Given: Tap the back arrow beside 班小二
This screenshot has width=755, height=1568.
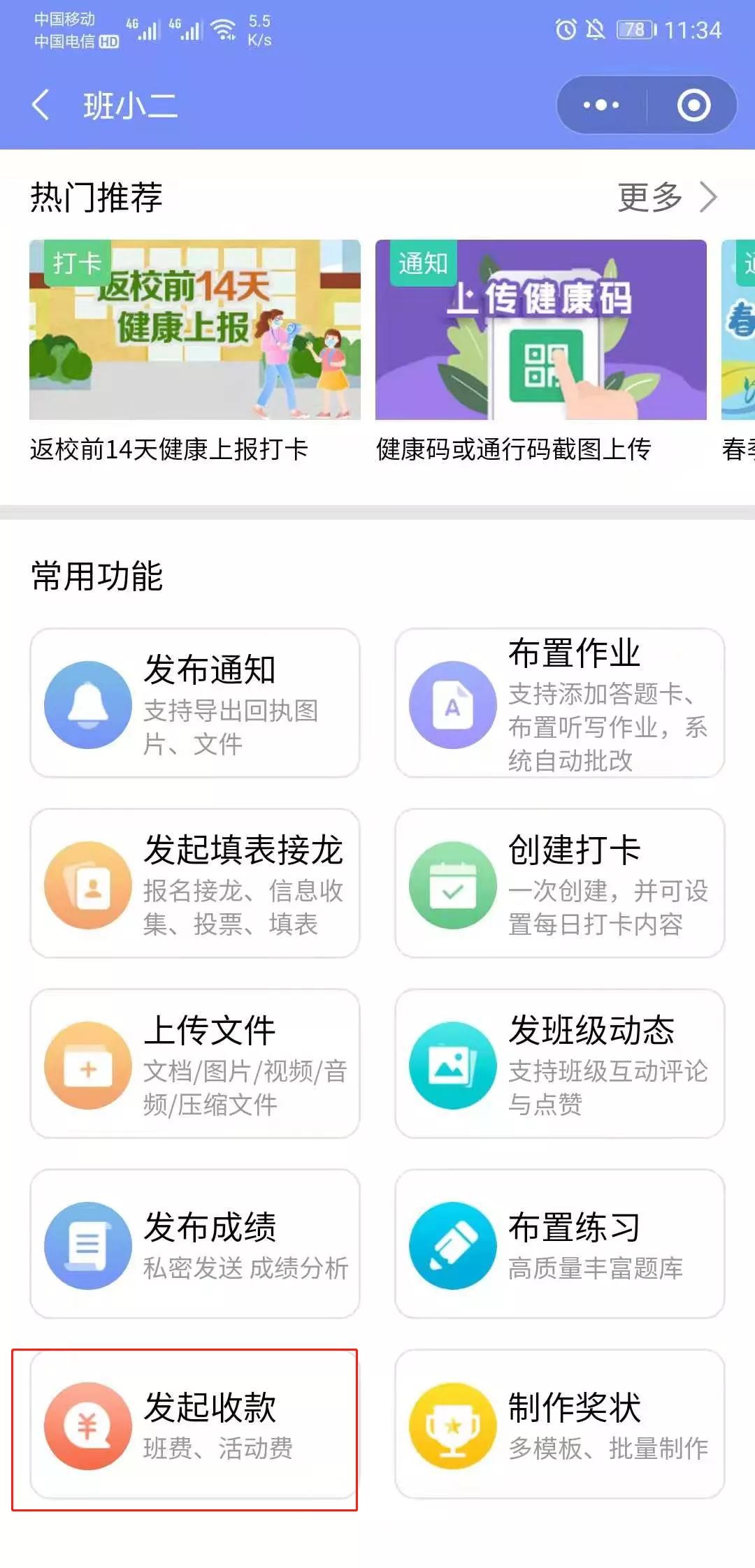Looking at the screenshot, I should click(x=40, y=105).
